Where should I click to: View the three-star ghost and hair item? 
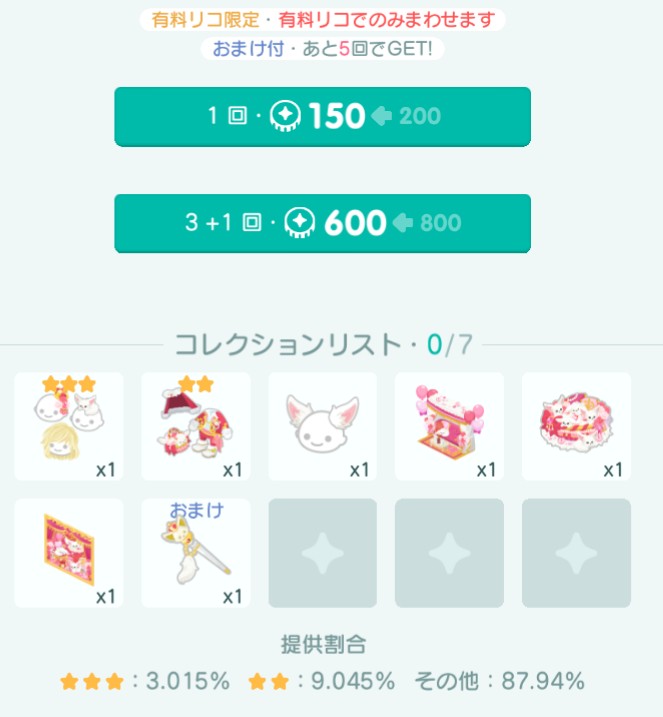point(69,426)
